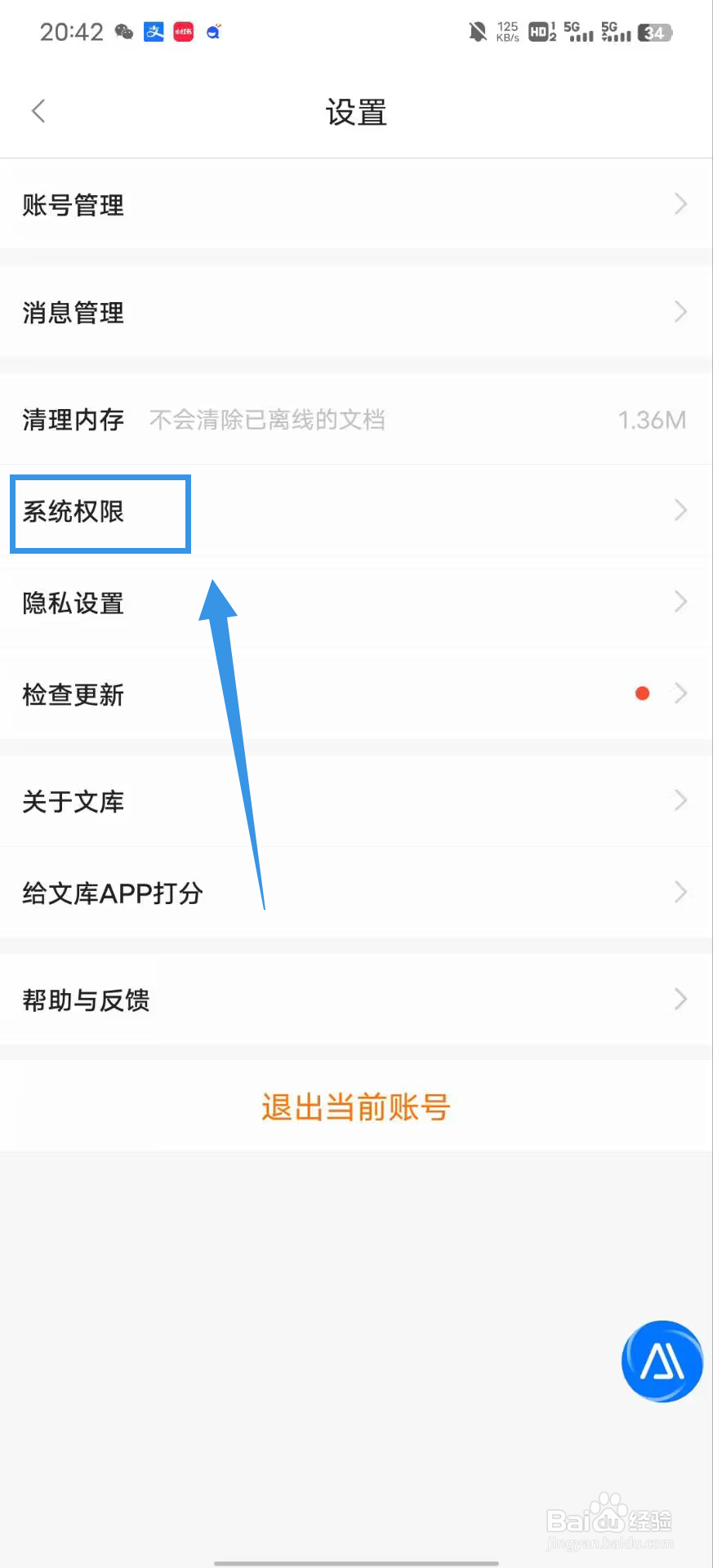Image resolution: width=713 pixels, height=1568 pixels.
Task: Check for updates via 检查更新
Action: [73, 695]
